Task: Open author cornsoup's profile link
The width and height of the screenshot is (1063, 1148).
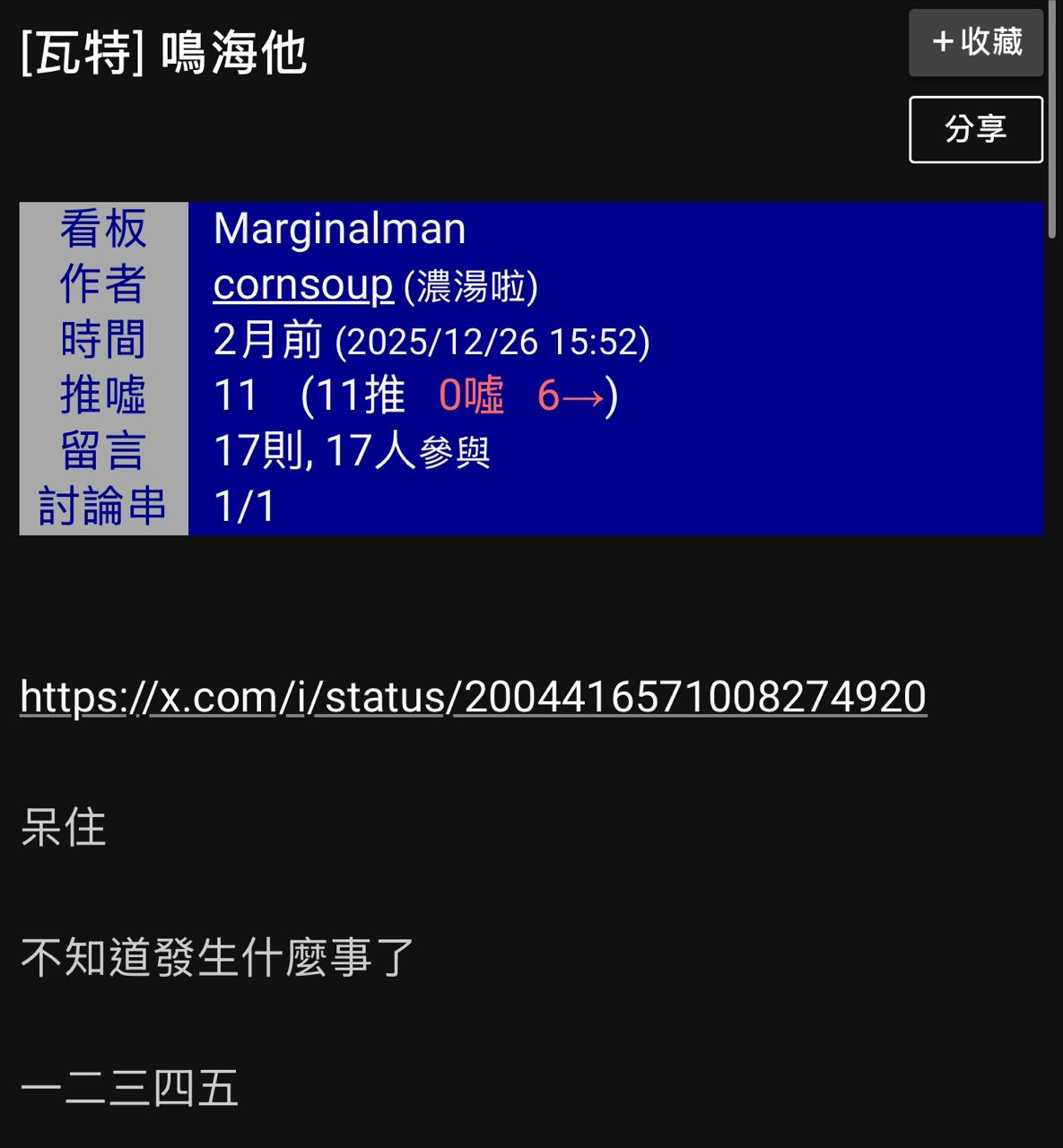Action: coord(303,285)
